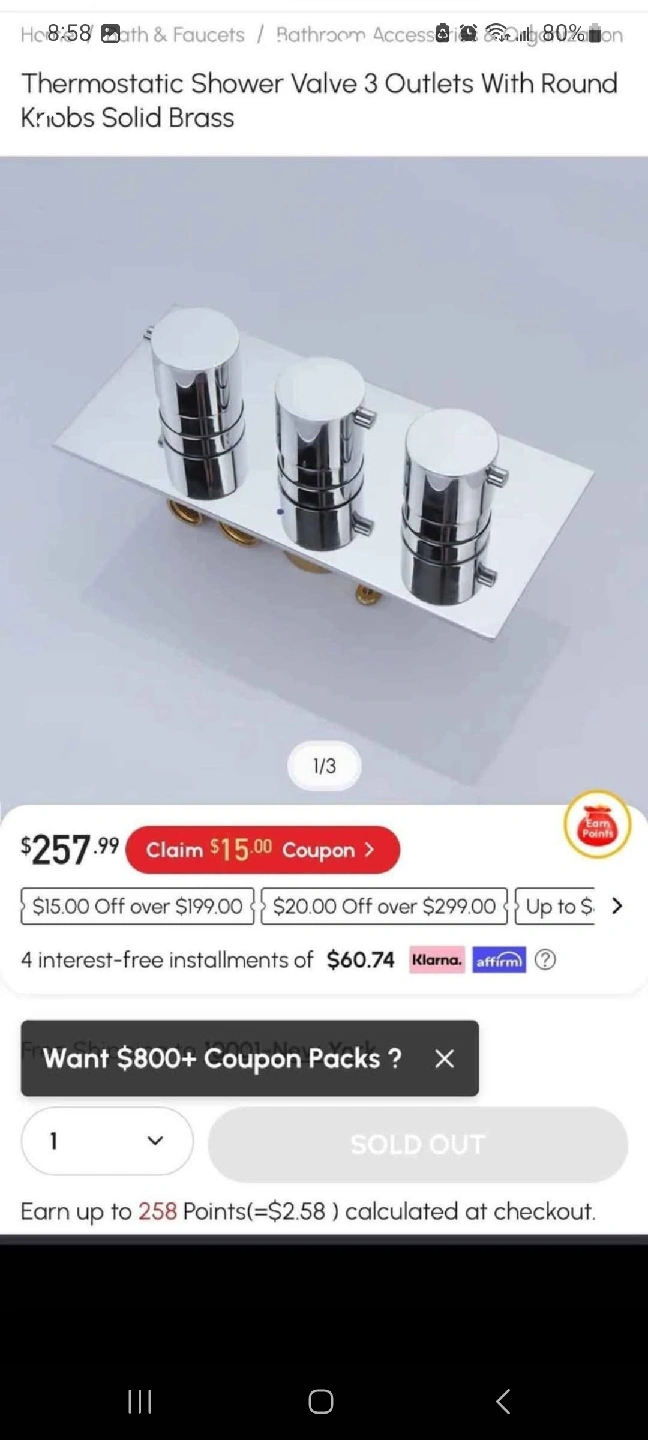Open the Want $800+ Coupon Packs offer

click(222, 1058)
